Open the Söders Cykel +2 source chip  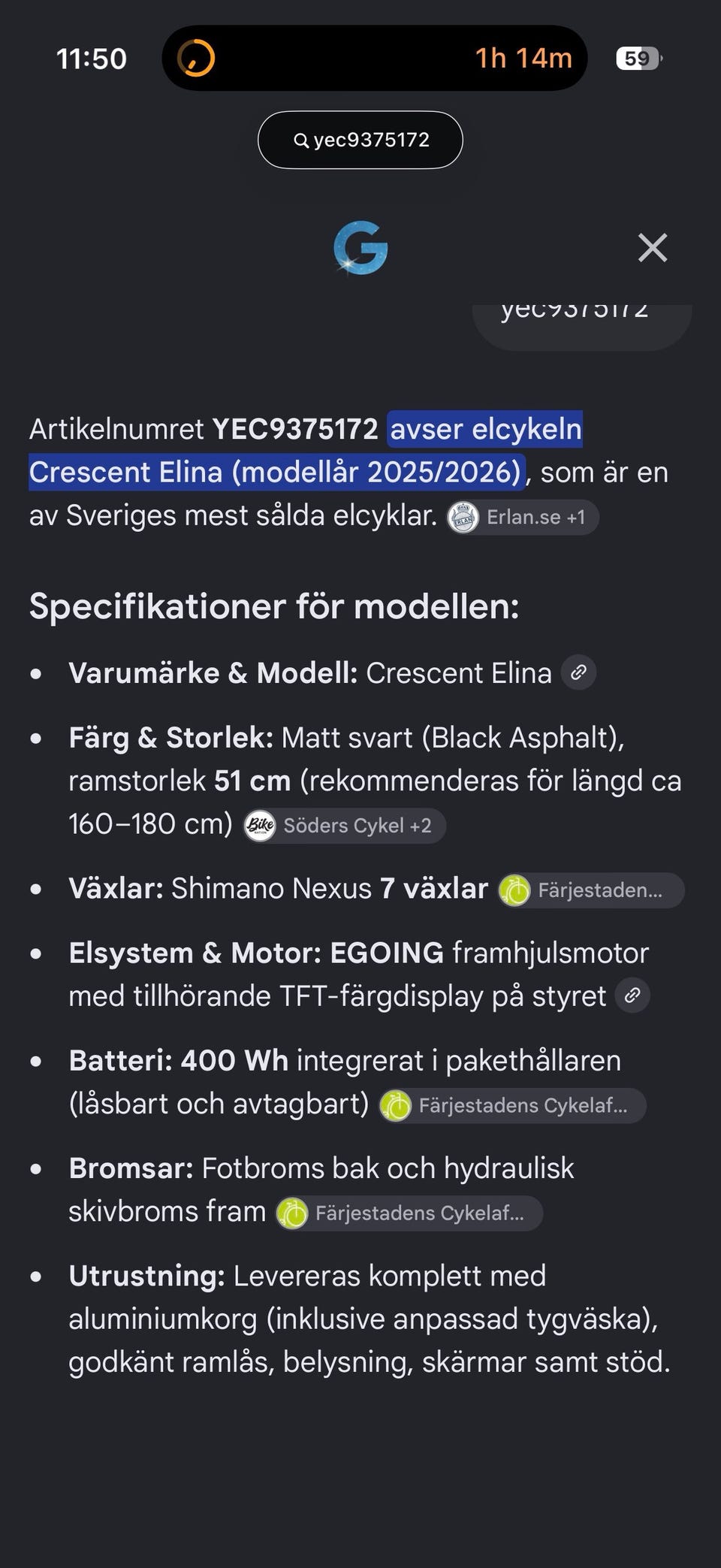tap(345, 826)
